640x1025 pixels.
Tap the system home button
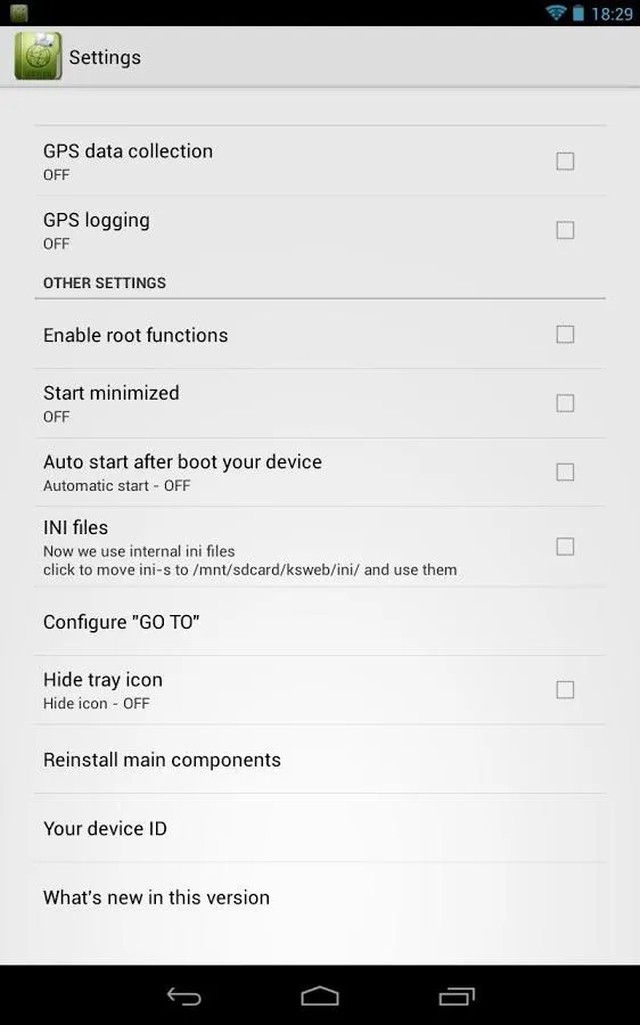(320, 996)
